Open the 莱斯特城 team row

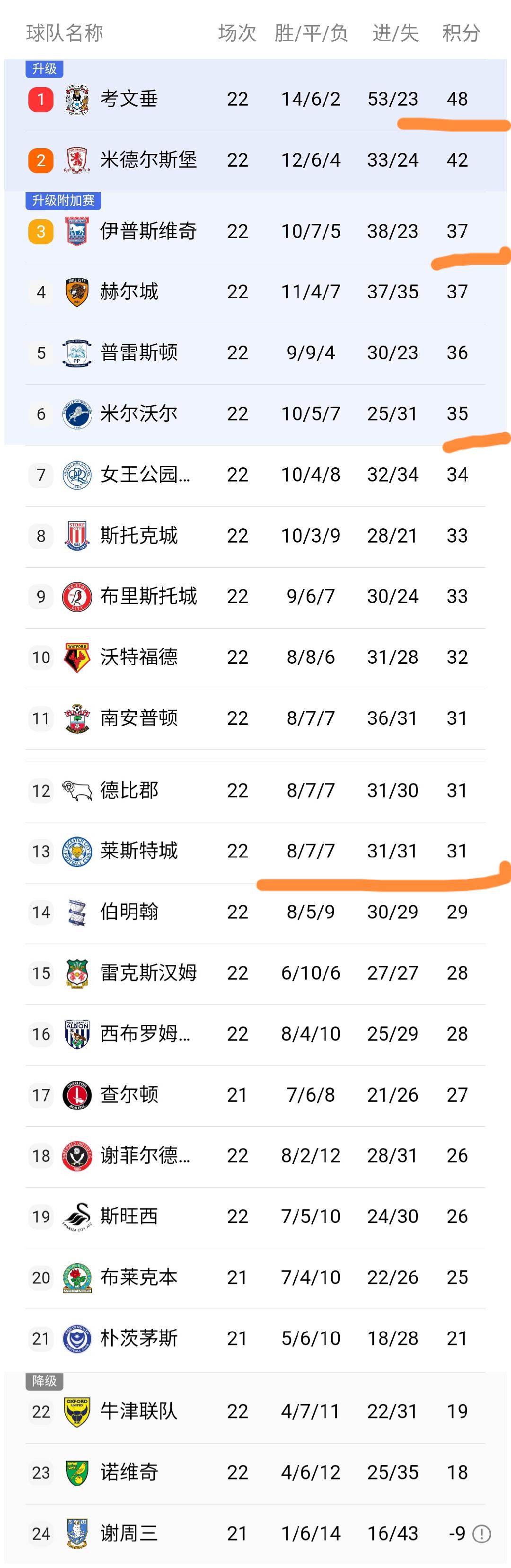pos(139,851)
